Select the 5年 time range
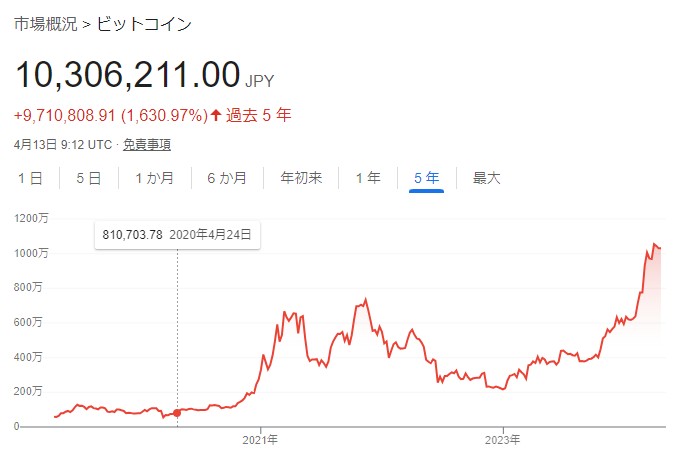Viewport: 678px width, 452px height. pos(427,178)
